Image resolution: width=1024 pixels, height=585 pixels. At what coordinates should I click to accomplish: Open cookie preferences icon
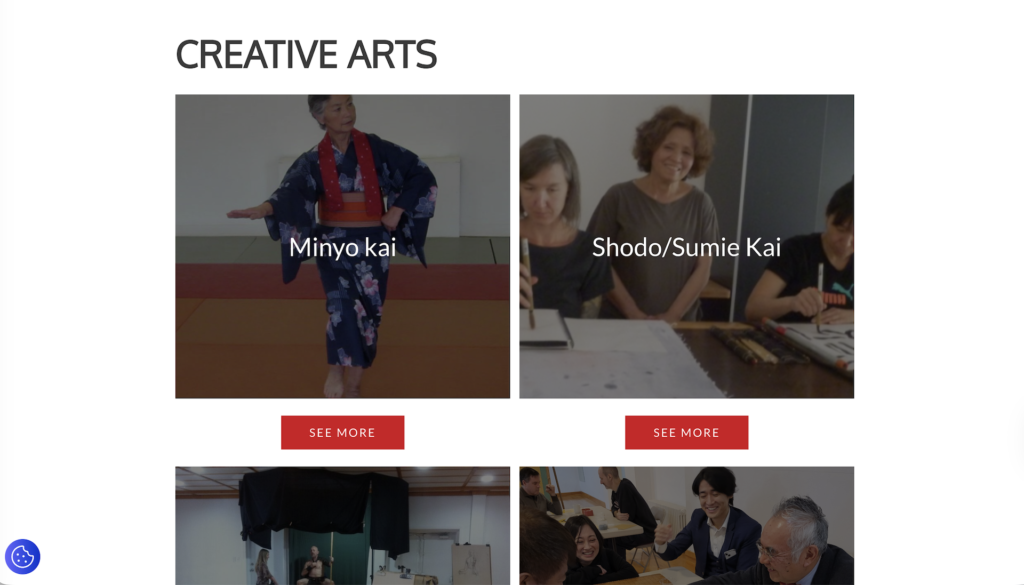[x=22, y=556]
